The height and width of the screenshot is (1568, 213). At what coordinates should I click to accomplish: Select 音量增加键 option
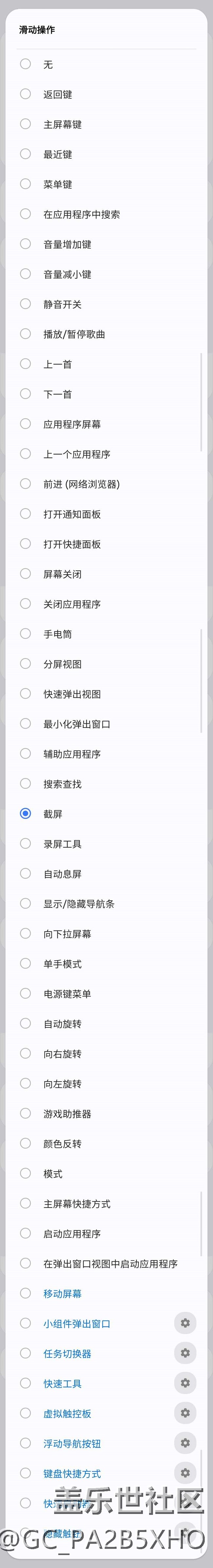[x=26, y=244]
